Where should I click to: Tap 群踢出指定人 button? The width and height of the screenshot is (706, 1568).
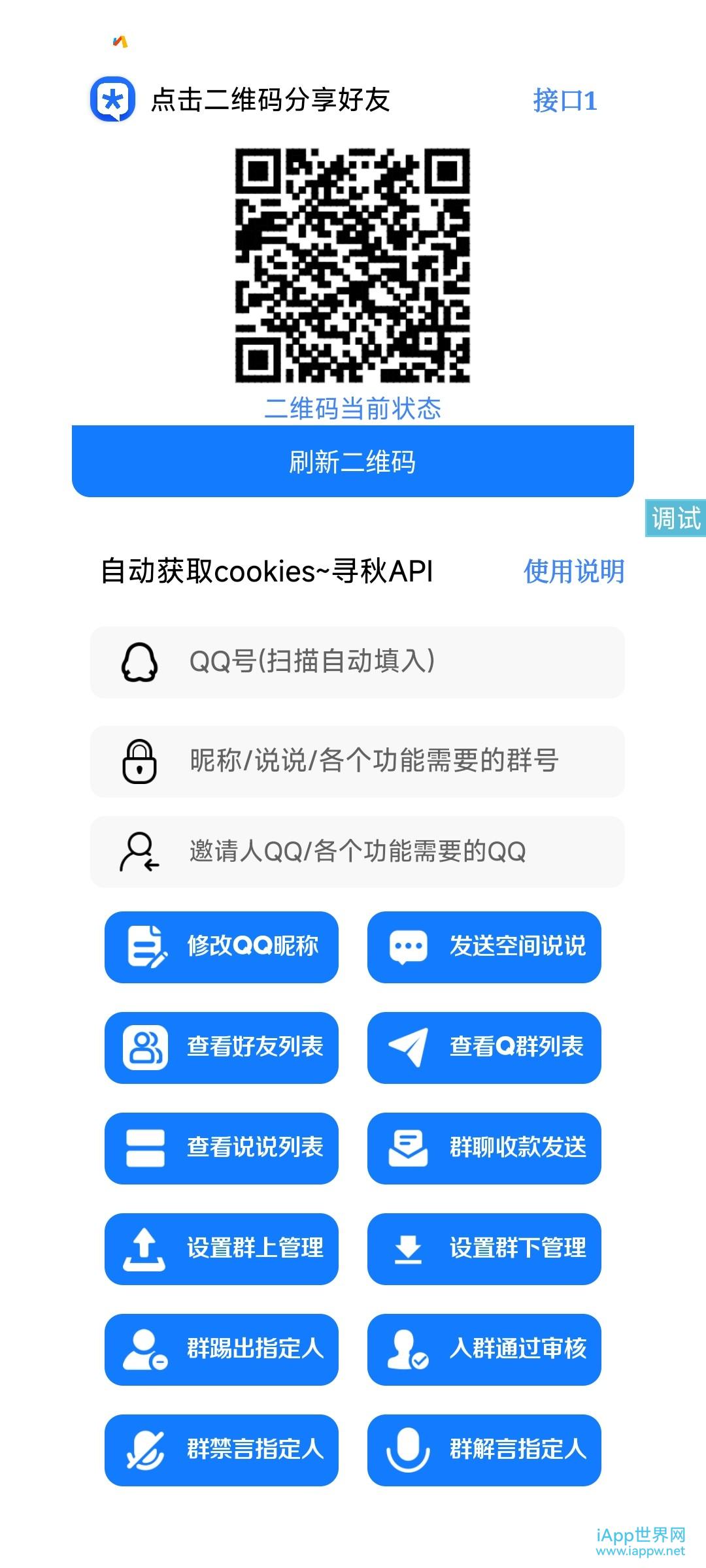coord(222,1349)
